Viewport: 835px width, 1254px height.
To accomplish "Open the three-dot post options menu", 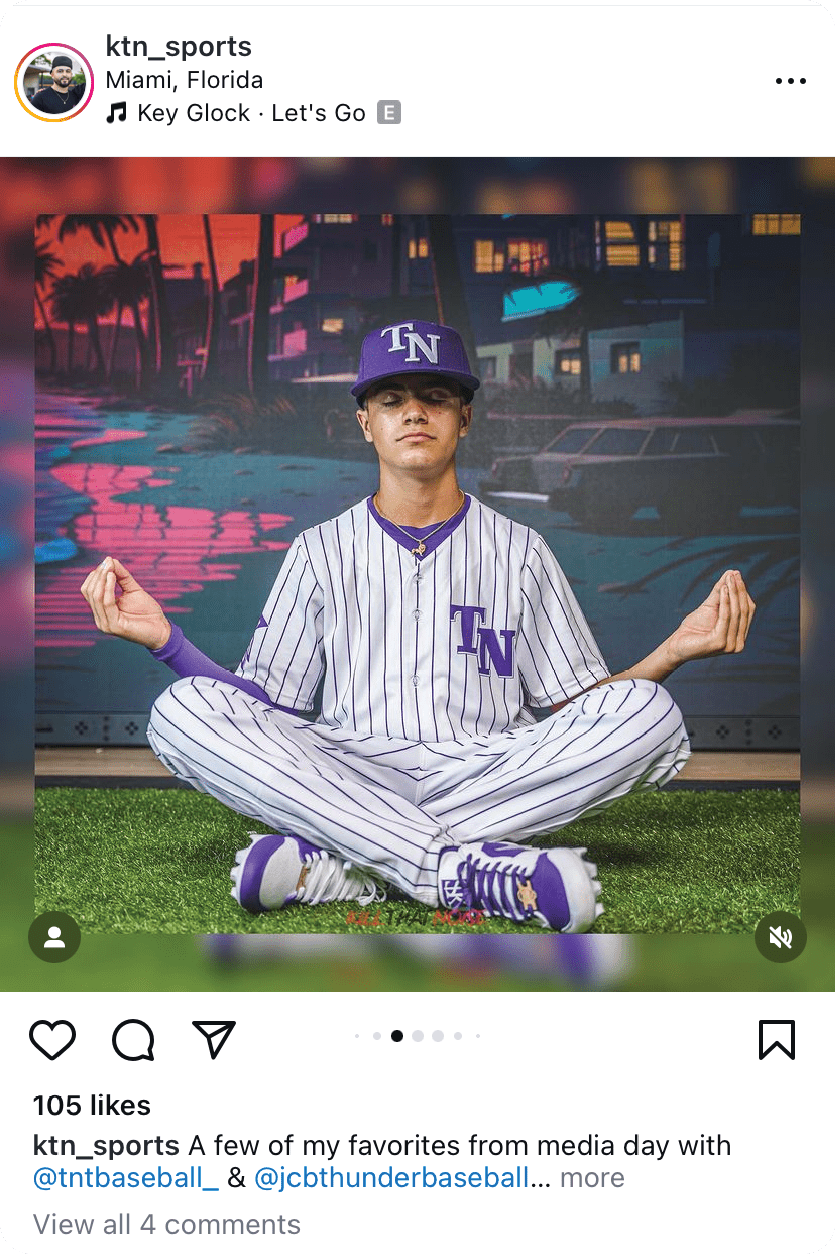I will tap(790, 81).
